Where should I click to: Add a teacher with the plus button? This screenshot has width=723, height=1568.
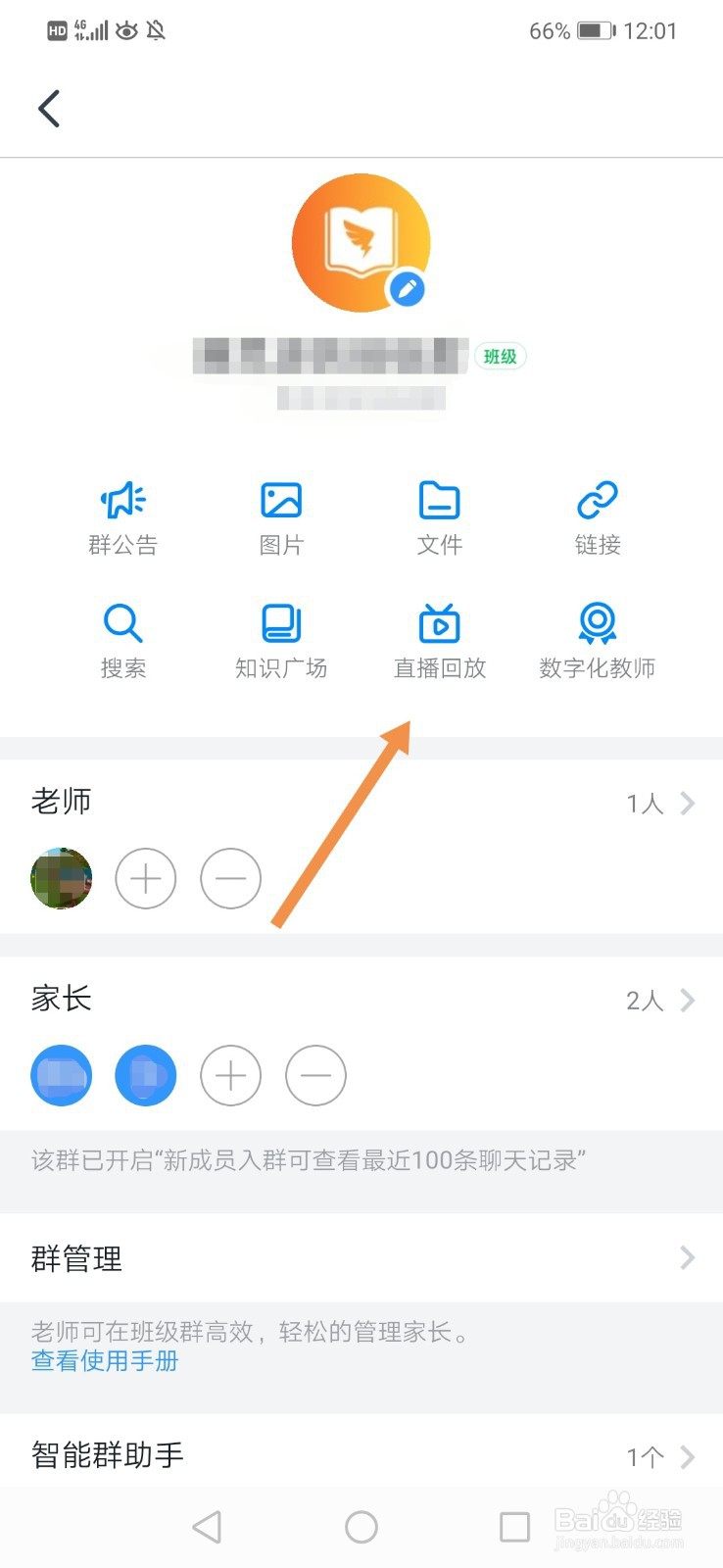pos(146,879)
